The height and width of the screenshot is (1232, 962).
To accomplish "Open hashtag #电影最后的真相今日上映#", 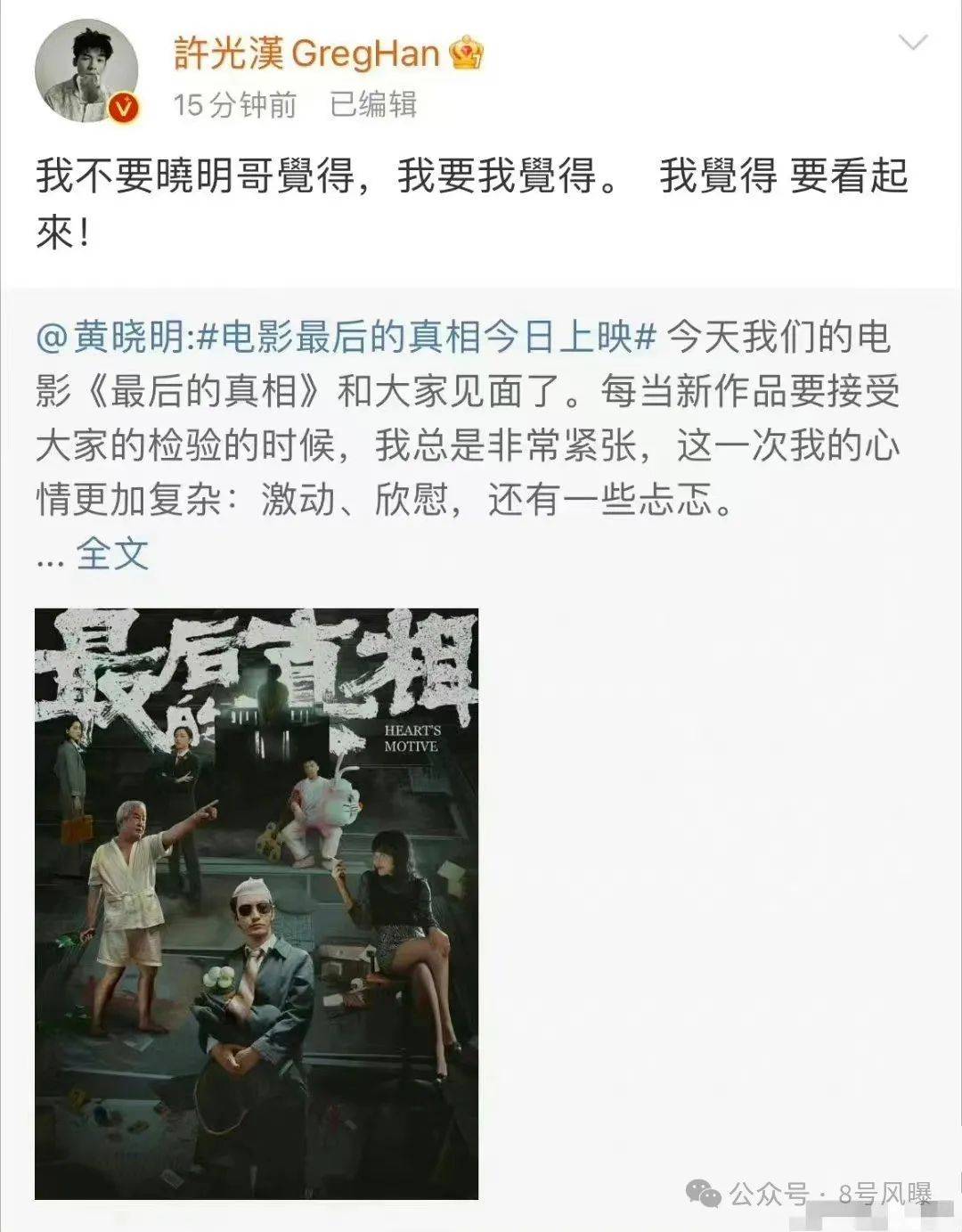I will (426, 339).
